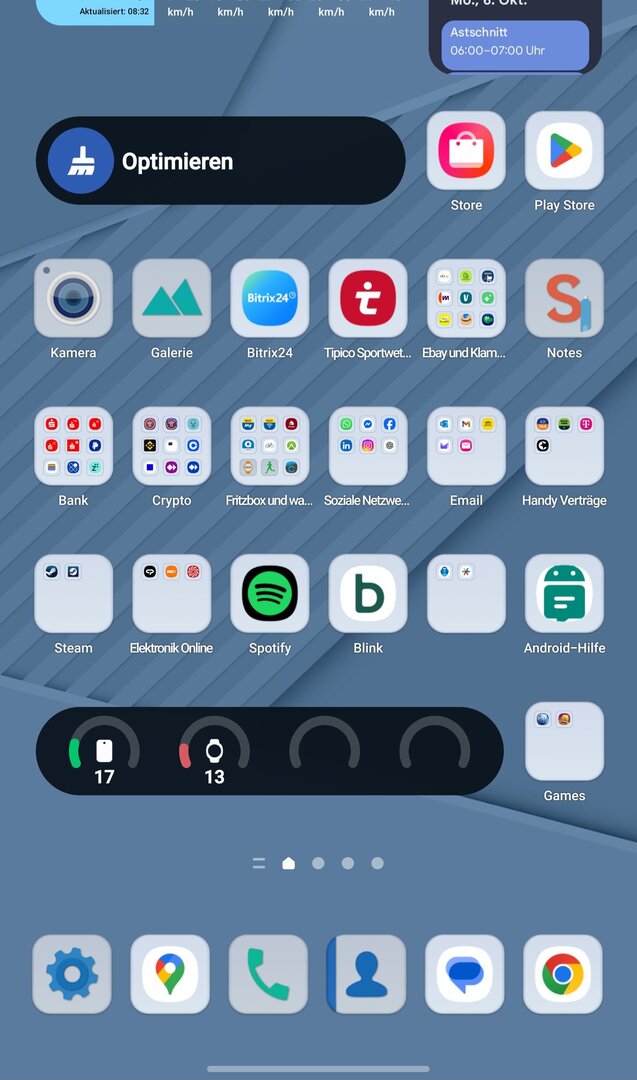Open the Phone dialer
The width and height of the screenshot is (637, 1080).
[x=268, y=974]
